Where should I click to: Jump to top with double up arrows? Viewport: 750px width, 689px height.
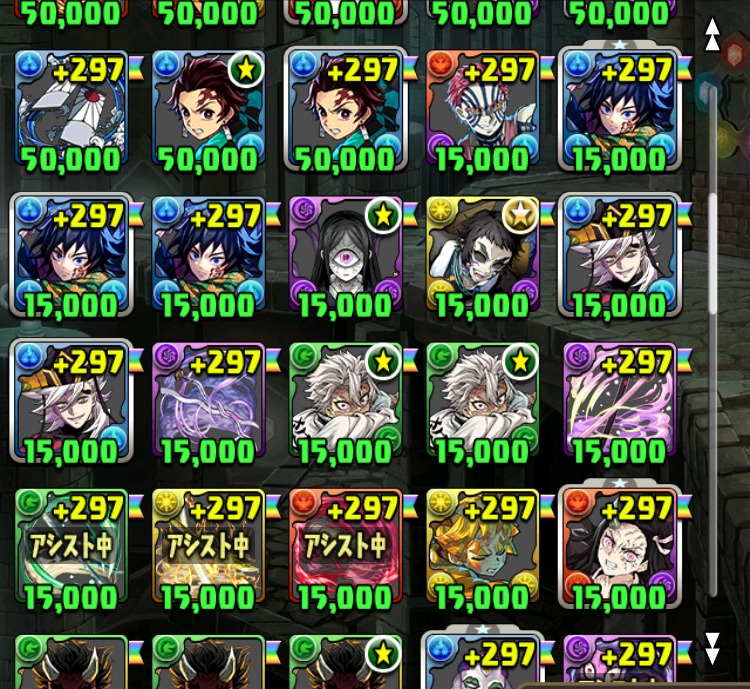coord(712,34)
